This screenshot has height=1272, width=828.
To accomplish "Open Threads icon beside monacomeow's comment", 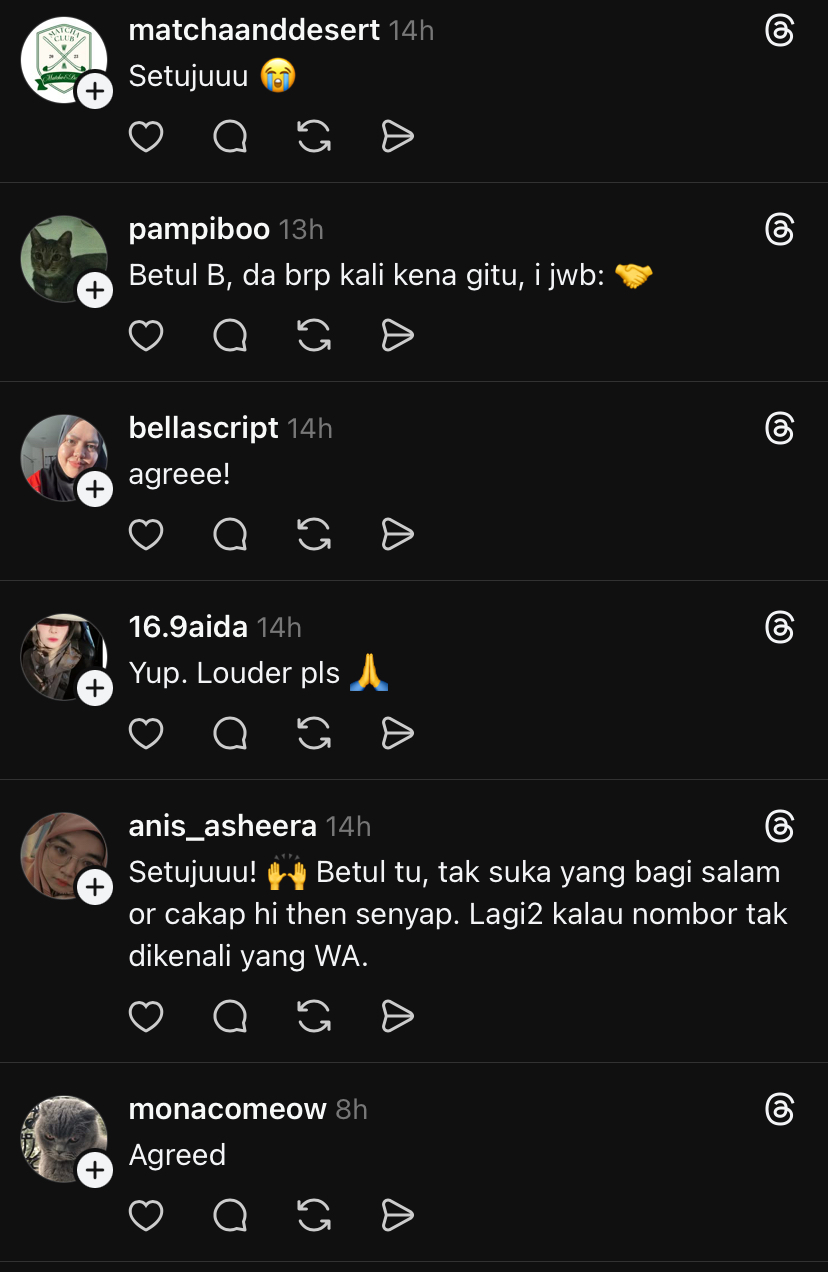I will tap(779, 1109).
